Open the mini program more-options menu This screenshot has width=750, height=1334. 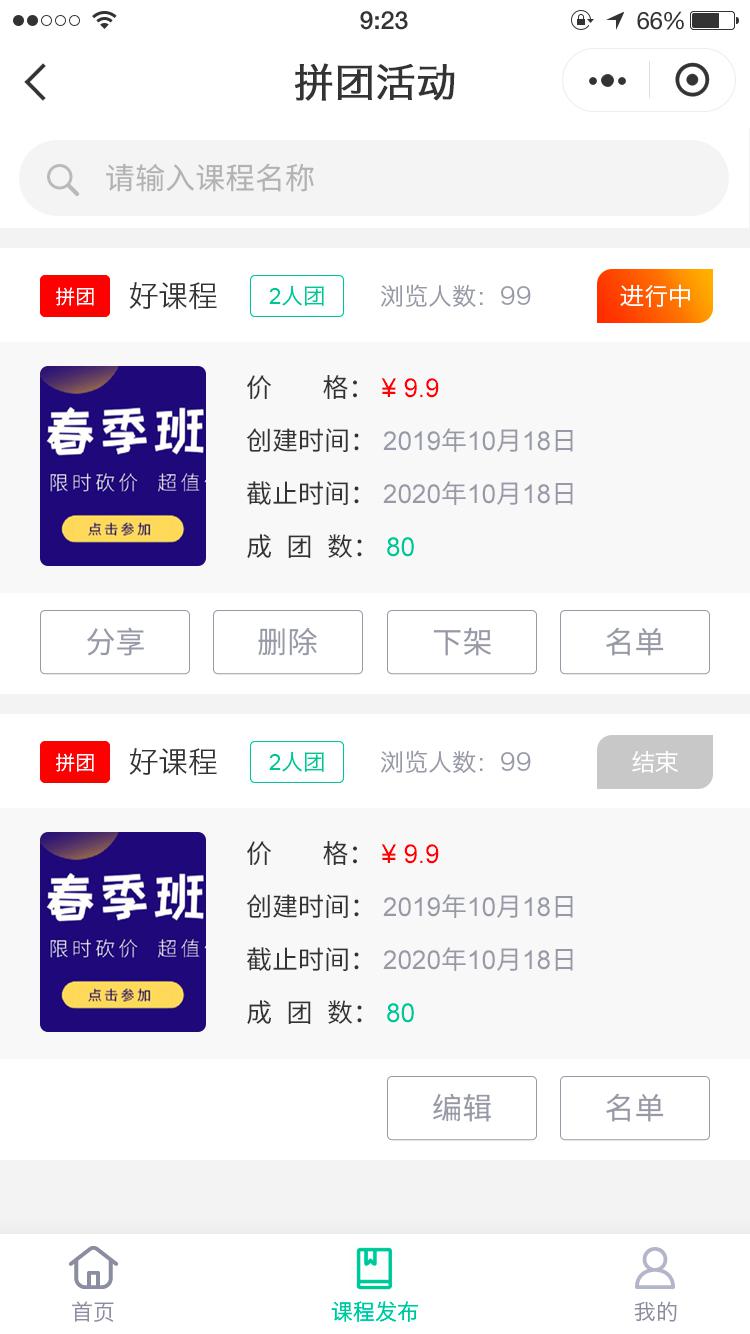(x=607, y=81)
